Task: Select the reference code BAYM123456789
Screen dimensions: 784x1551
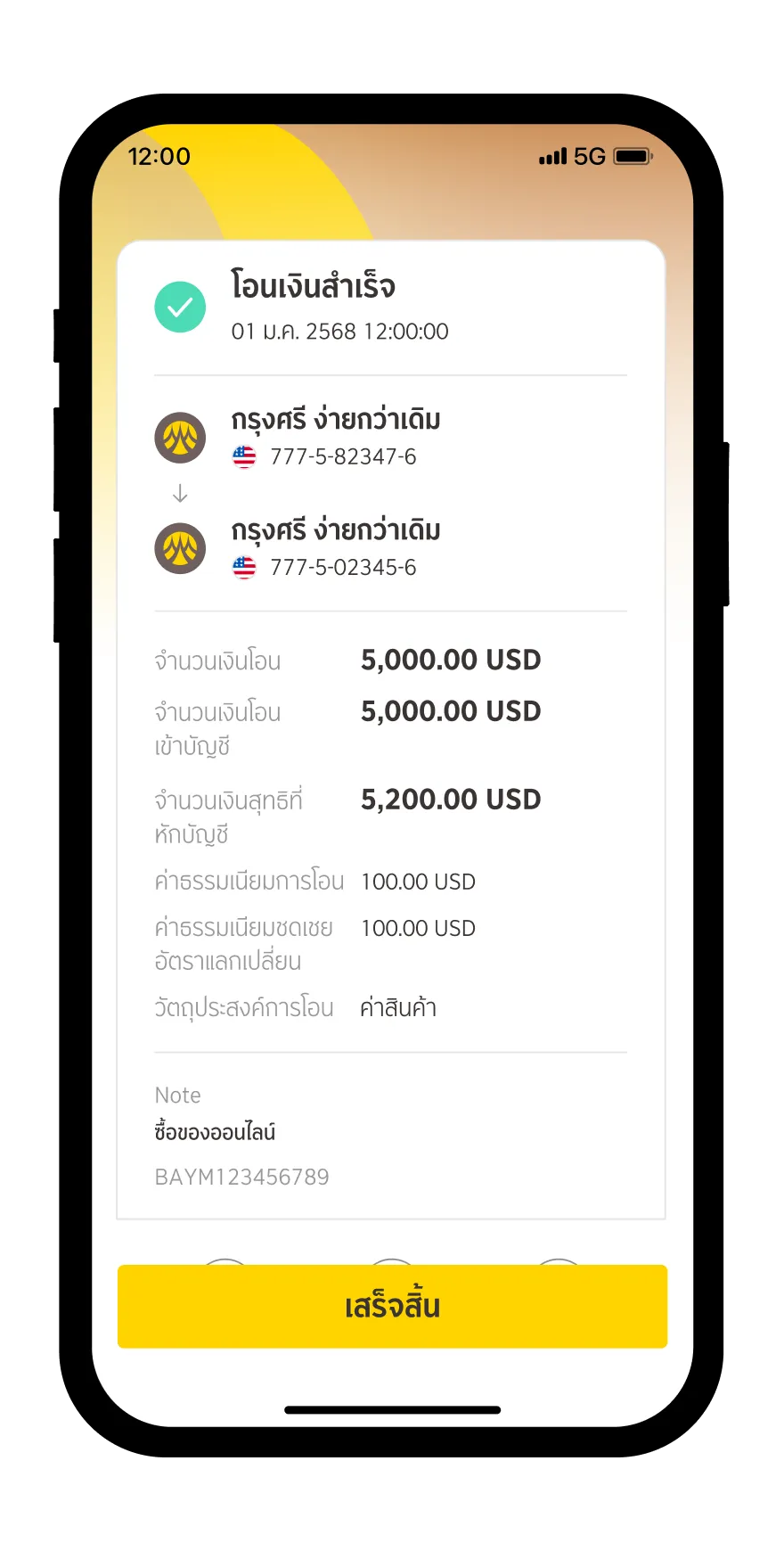Action: click(242, 1177)
